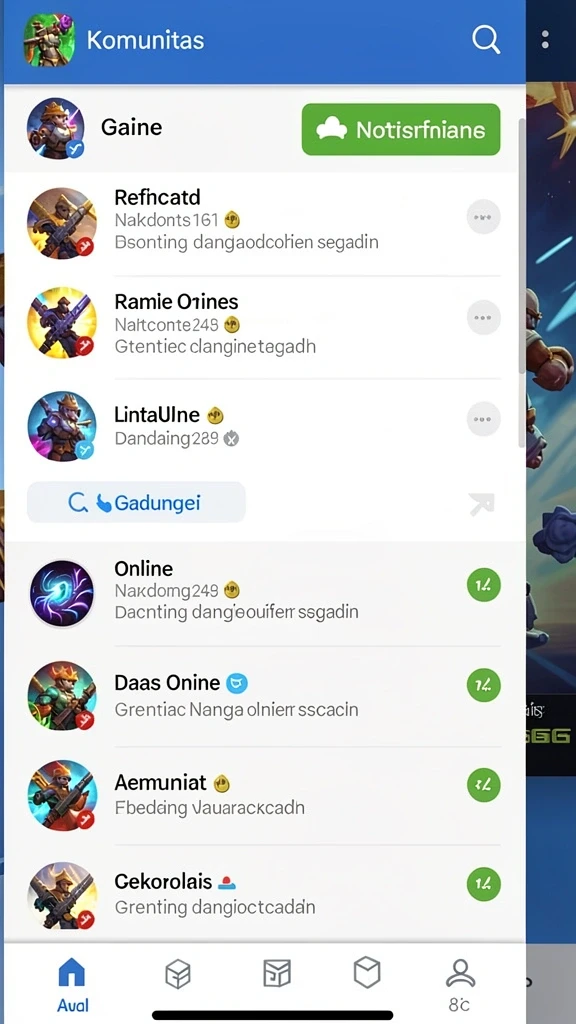Open the Daas Onine row
576x1024 pixels.
click(x=264, y=695)
